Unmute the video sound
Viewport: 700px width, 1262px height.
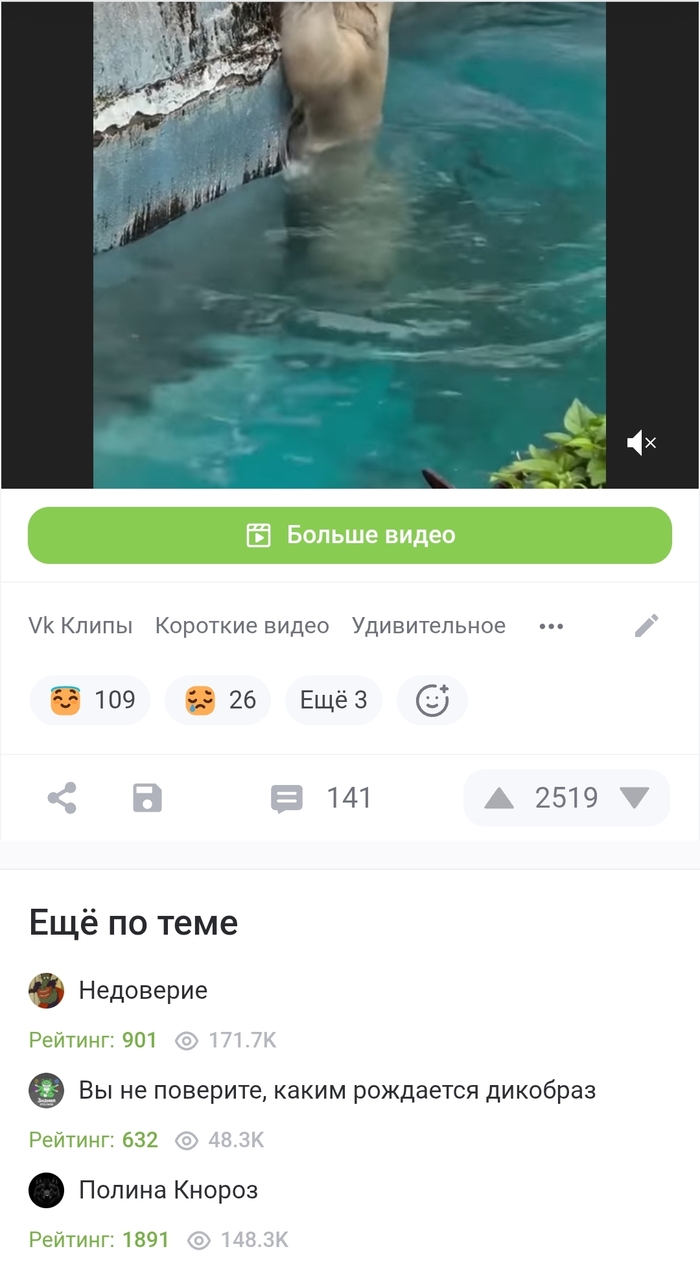click(x=641, y=442)
